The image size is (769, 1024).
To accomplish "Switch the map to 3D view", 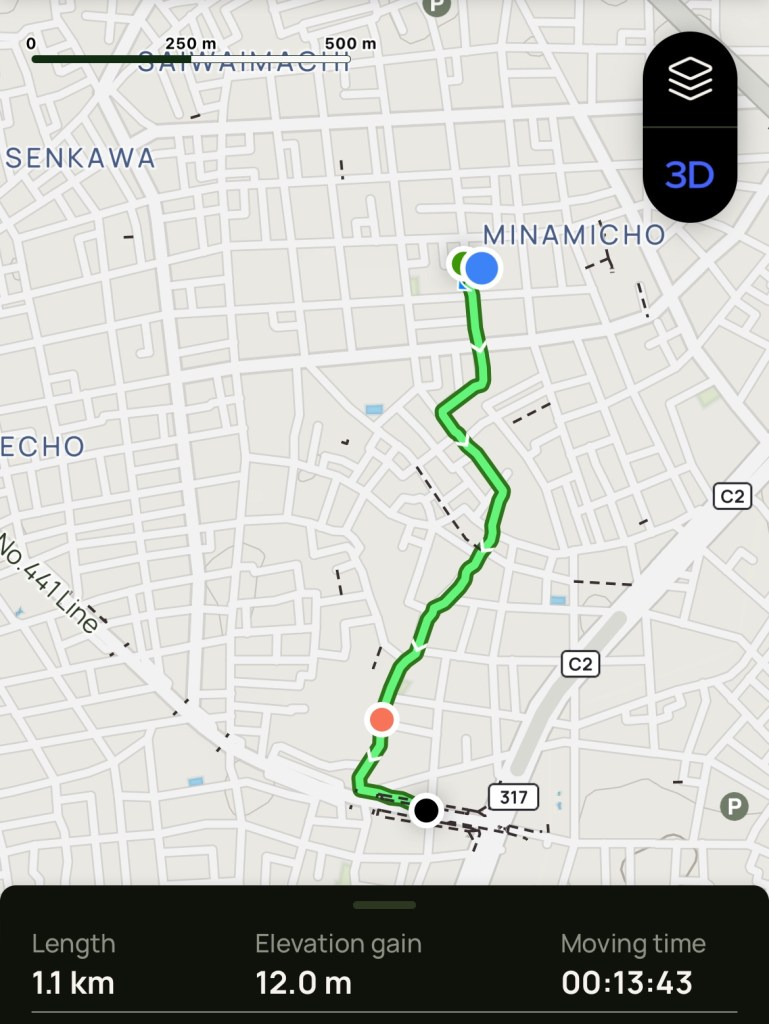I will point(690,175).
